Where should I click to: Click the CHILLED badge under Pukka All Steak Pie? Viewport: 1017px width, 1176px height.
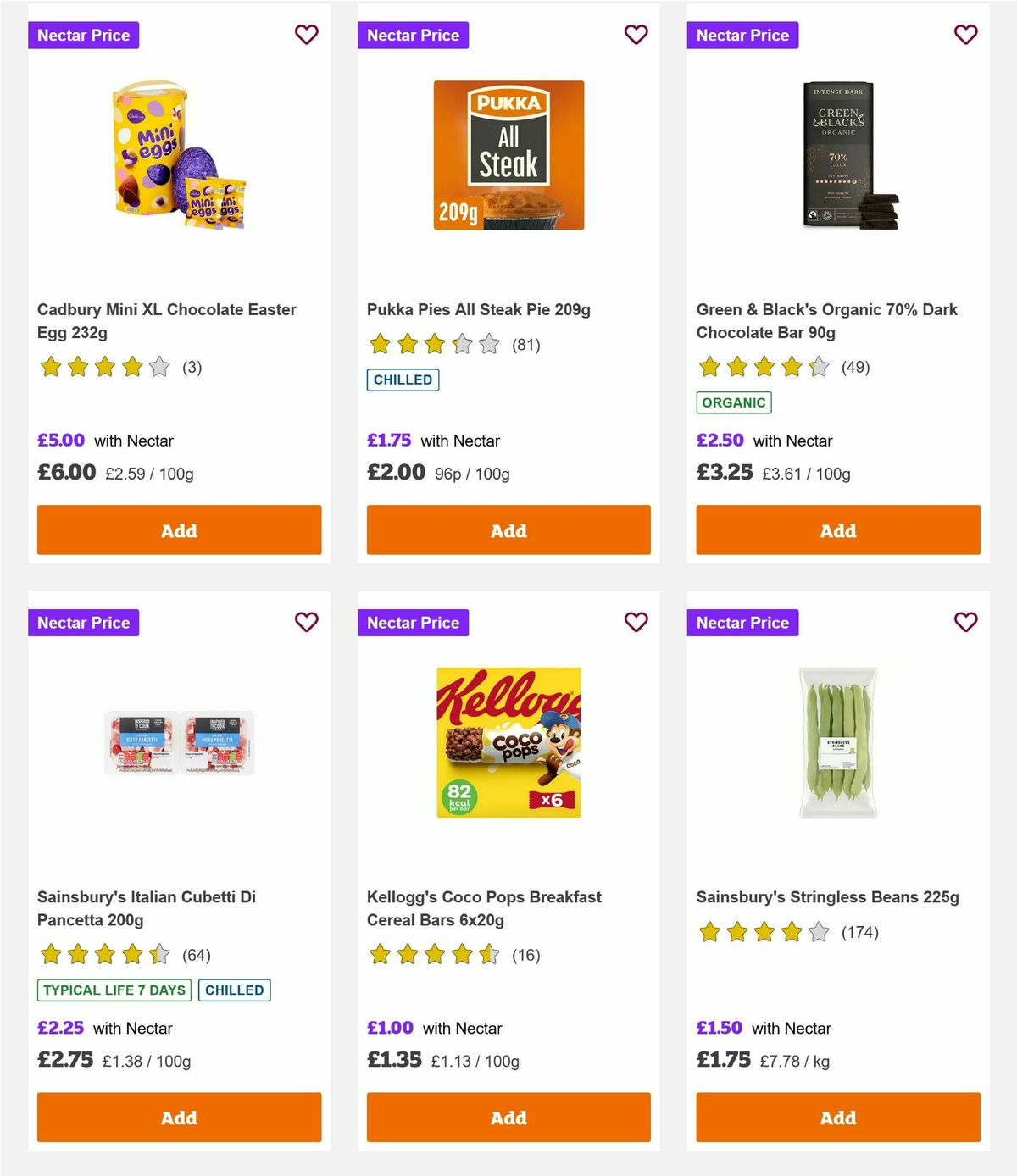tap(403, 380)
